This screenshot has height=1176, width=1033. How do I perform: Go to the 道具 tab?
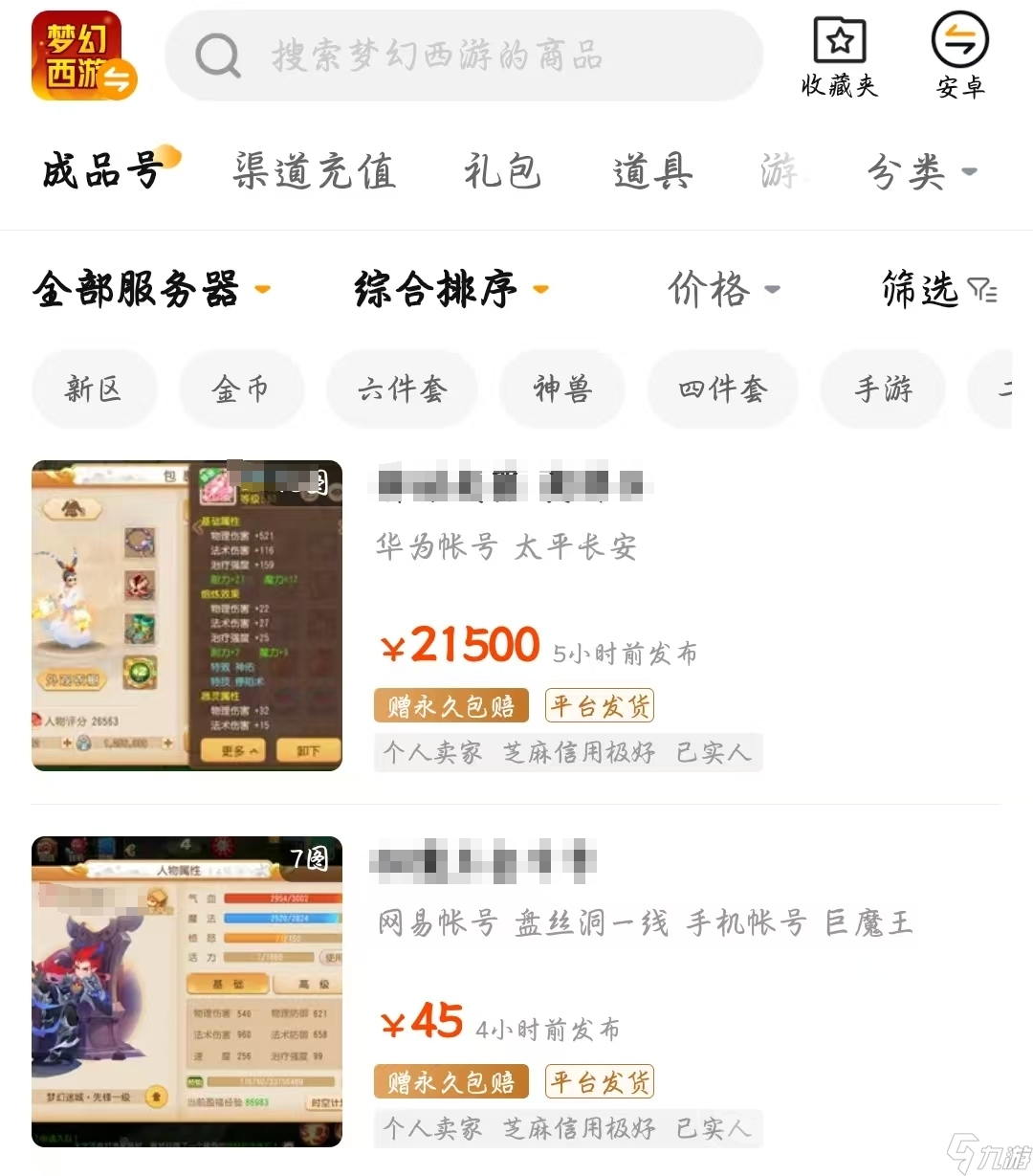pyautogui.click(x=652, y=172)
